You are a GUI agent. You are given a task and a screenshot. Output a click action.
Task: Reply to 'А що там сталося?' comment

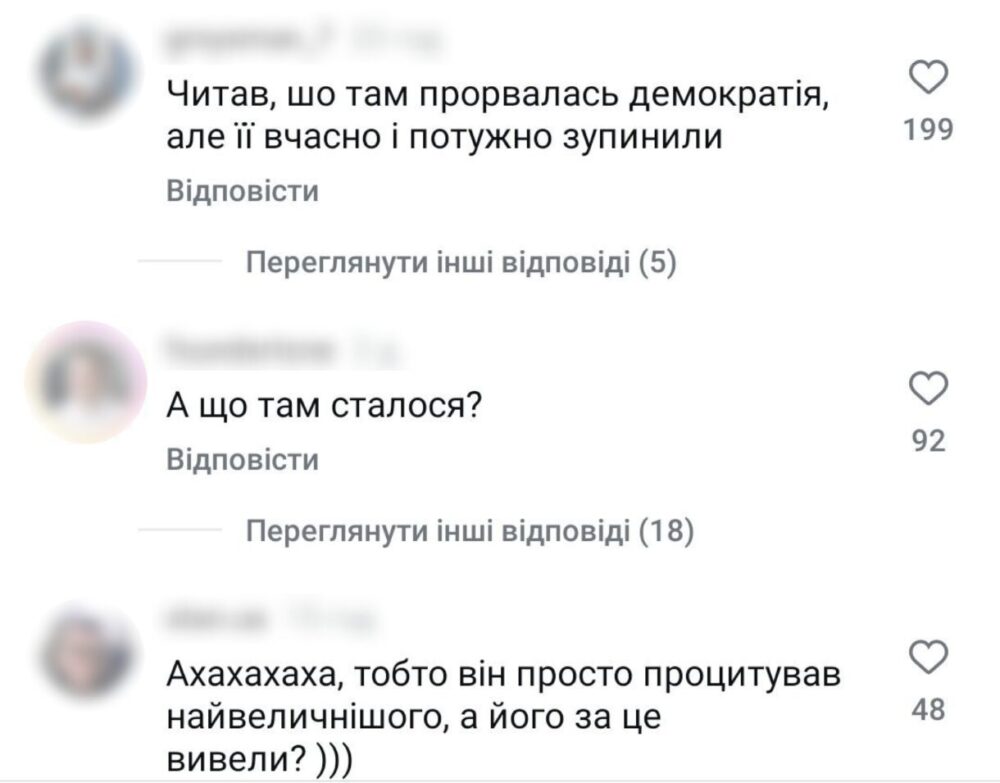pyautogui.click(x=241, y=460)
